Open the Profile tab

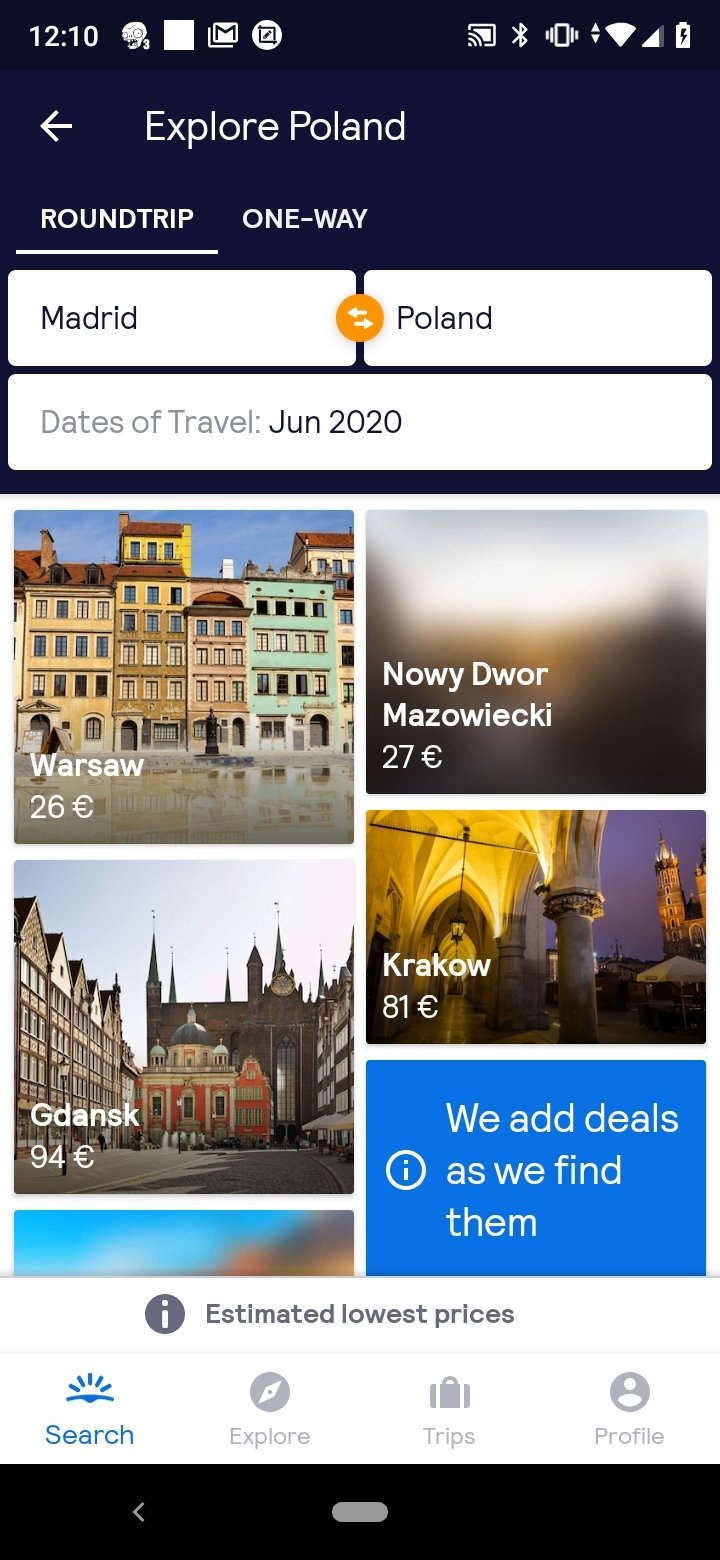pos(630,1410)
